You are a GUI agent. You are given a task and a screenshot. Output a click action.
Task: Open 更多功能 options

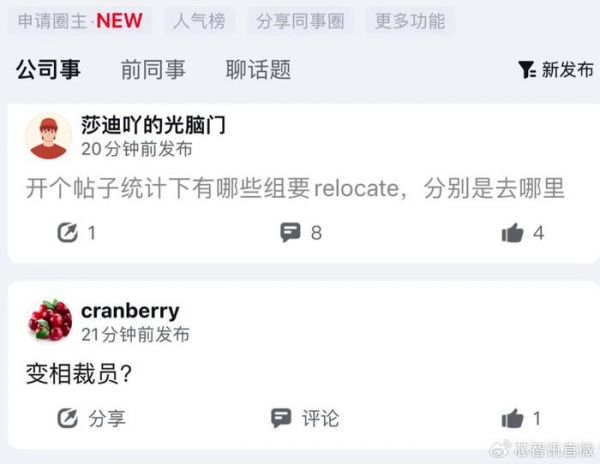point(408,20)
